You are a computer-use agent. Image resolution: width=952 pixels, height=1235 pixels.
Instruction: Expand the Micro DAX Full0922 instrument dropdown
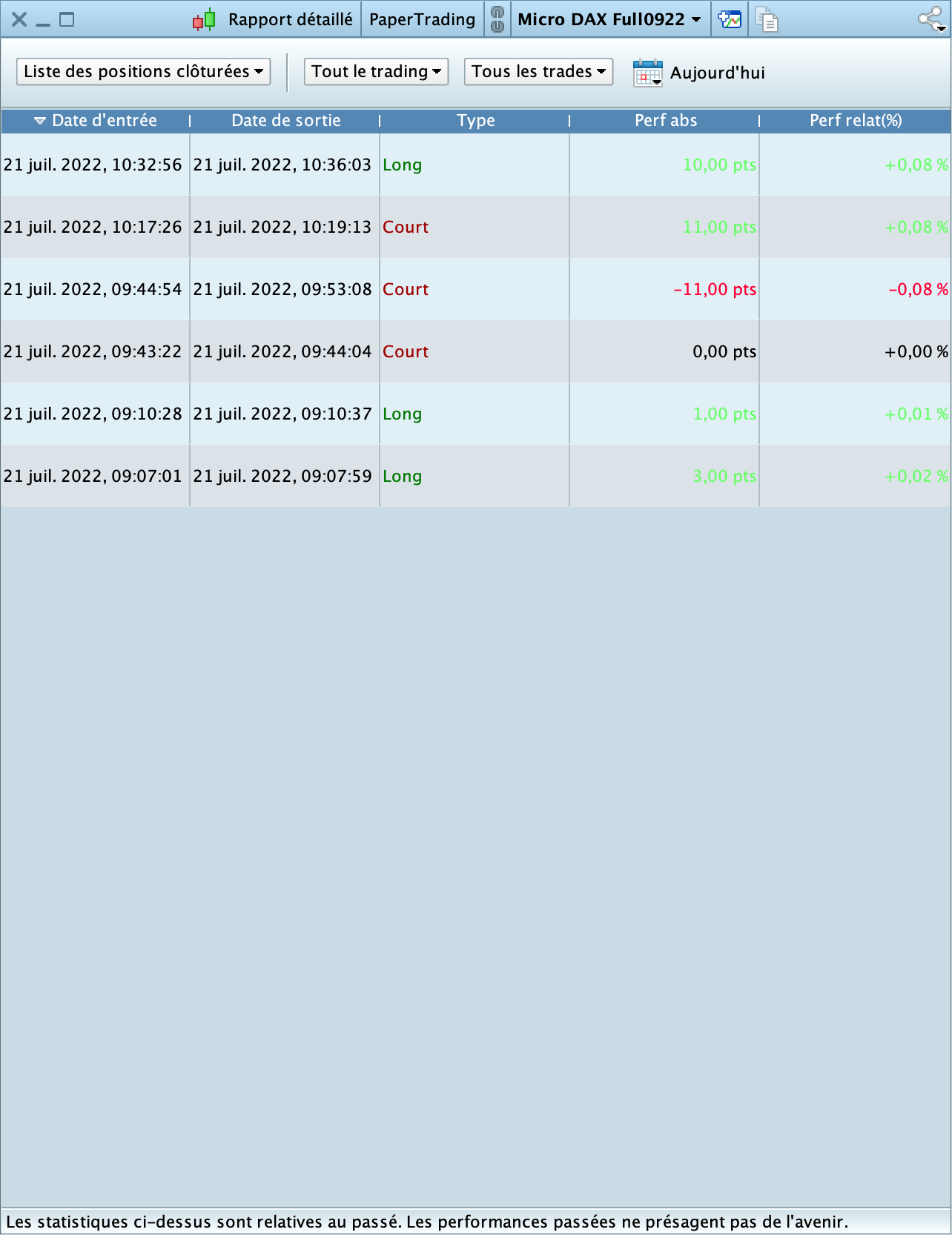point(609,19)
